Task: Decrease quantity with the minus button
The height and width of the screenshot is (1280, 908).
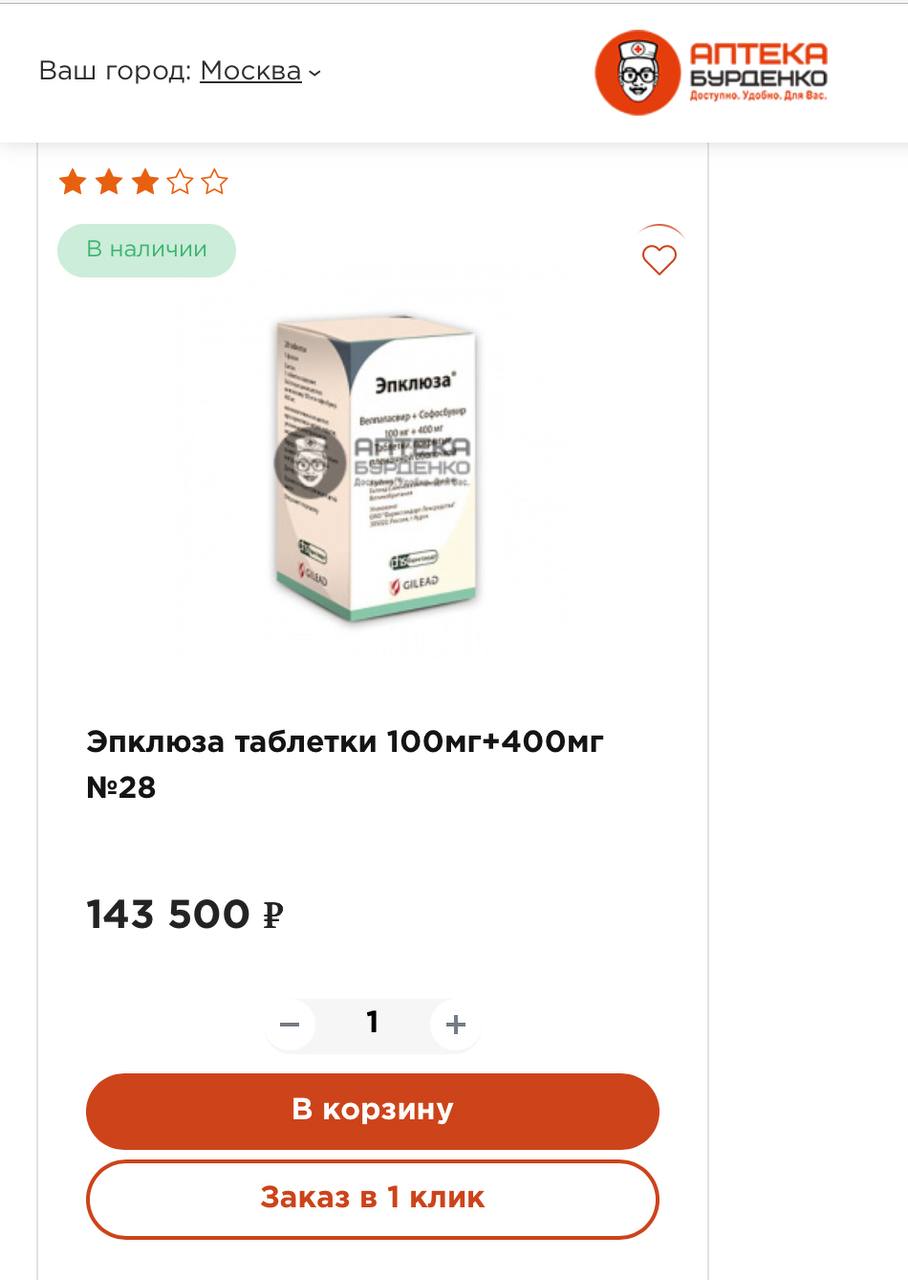Action: coord(290,1024)
